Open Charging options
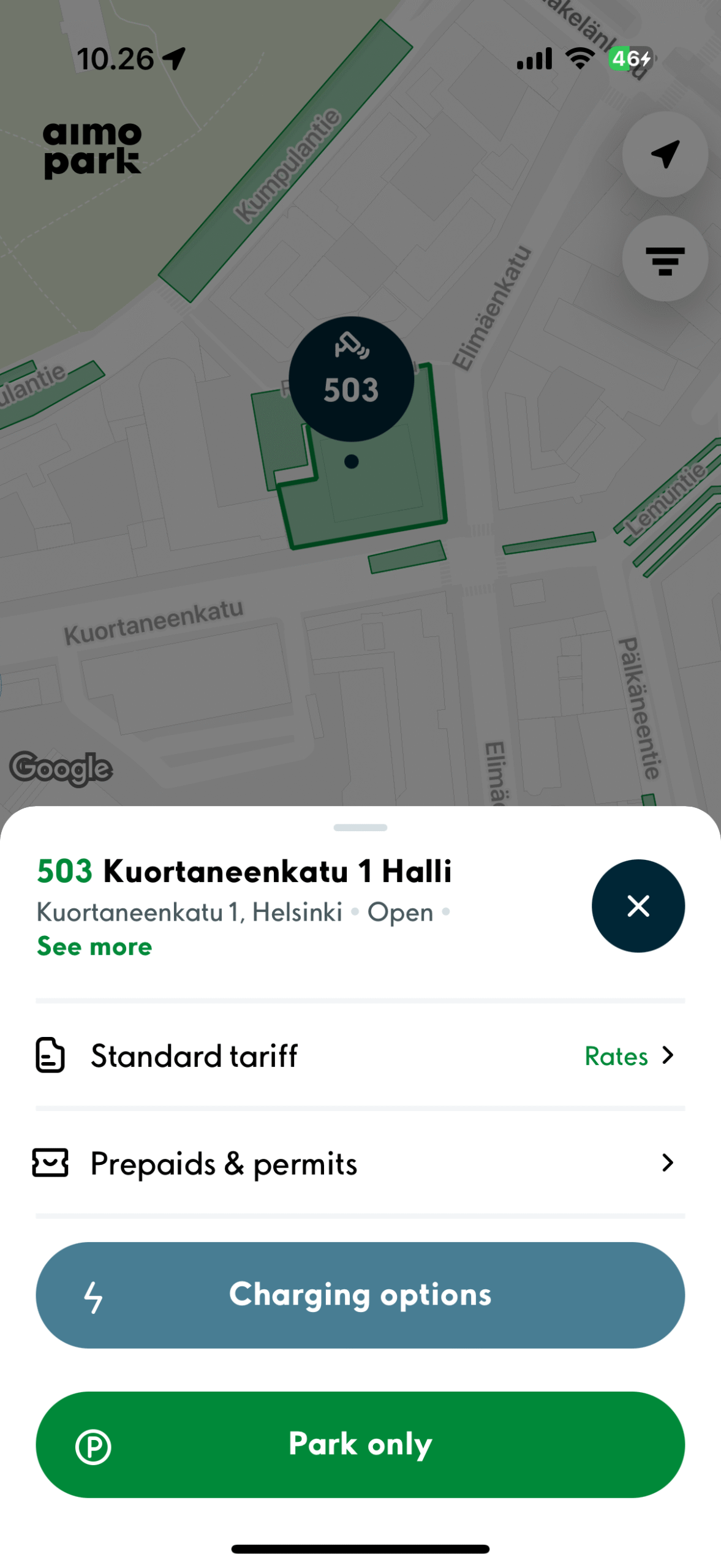 click(x=360, y=1294)
